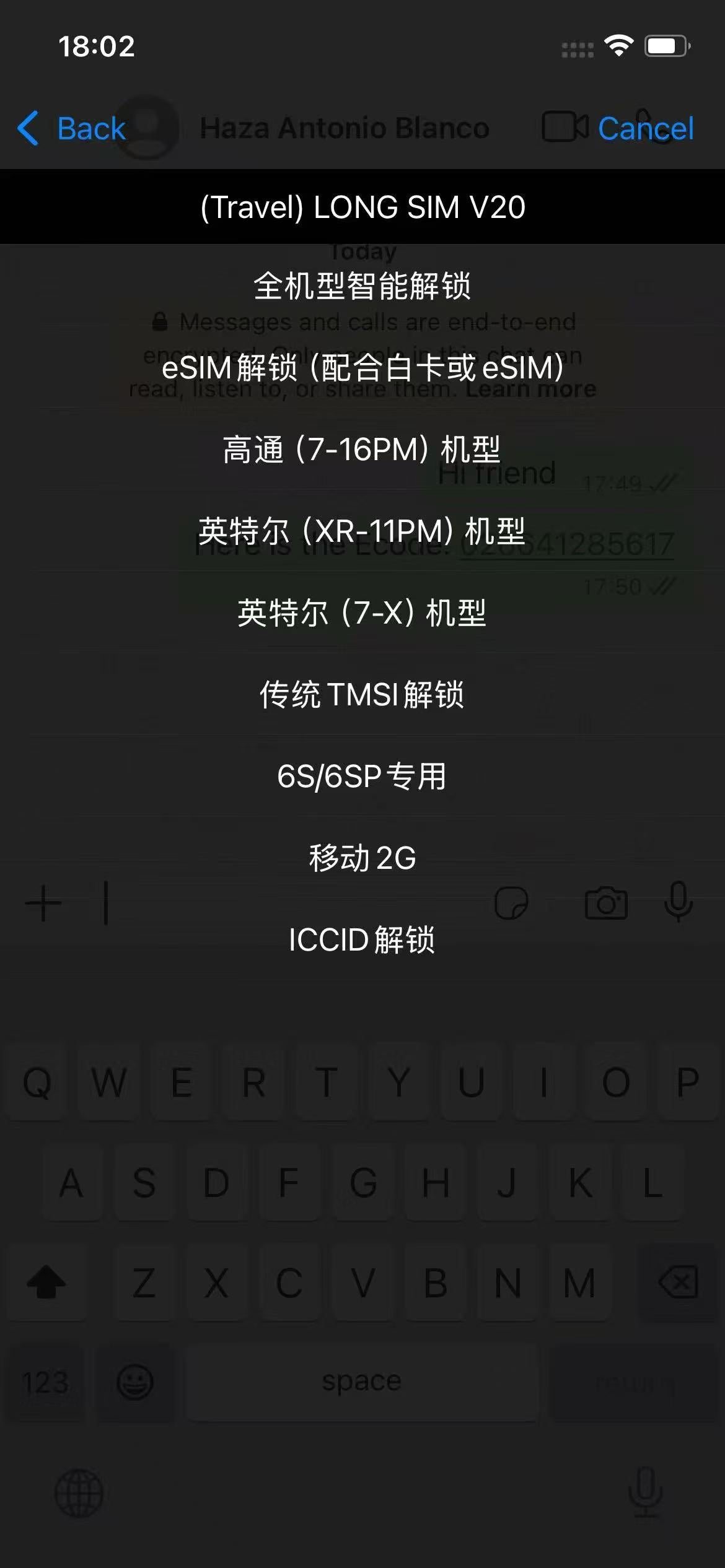Choose 英特尔 (7-X) 机型
725x1568 pixels.
(362, 613)
